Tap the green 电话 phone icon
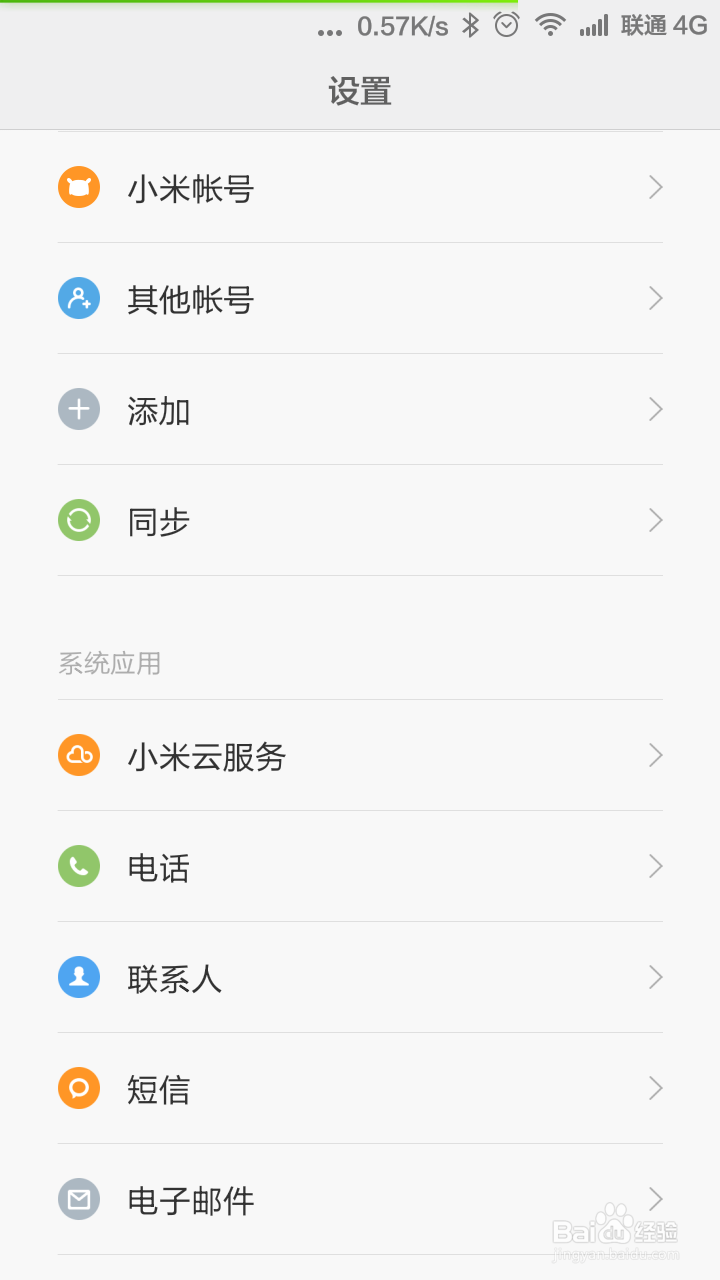This screenshot has height=1280, width=720. coord(79,867)
